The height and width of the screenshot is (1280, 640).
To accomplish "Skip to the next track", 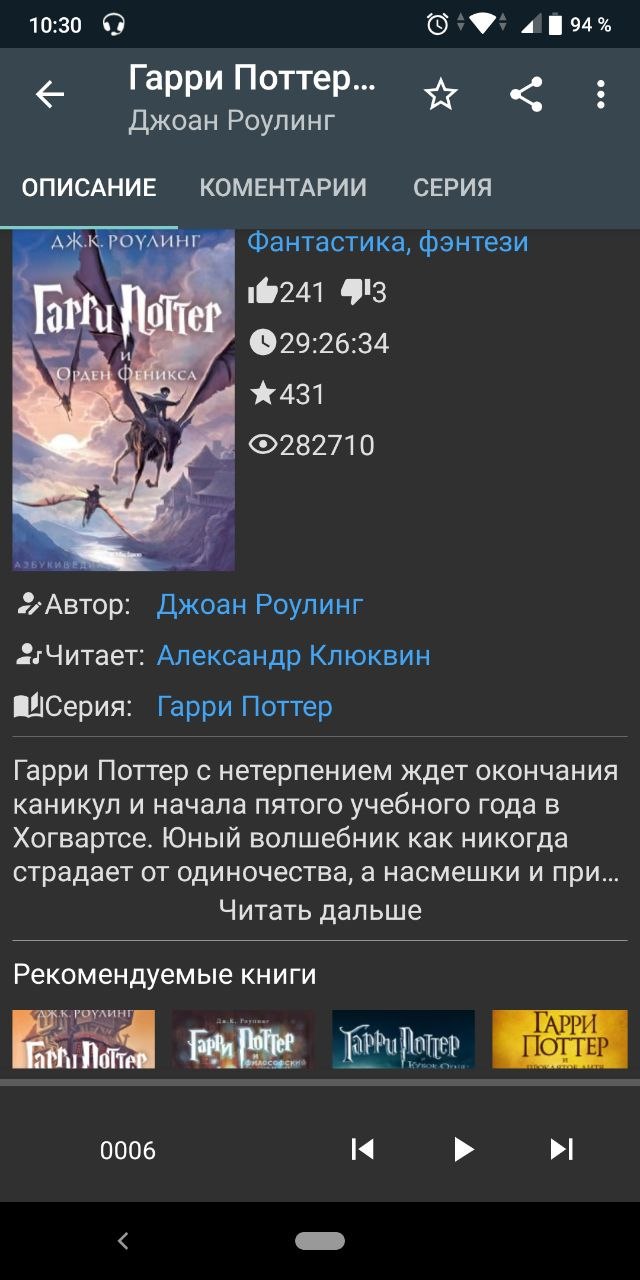I will pyautogui.click(x=562, y=1150).
